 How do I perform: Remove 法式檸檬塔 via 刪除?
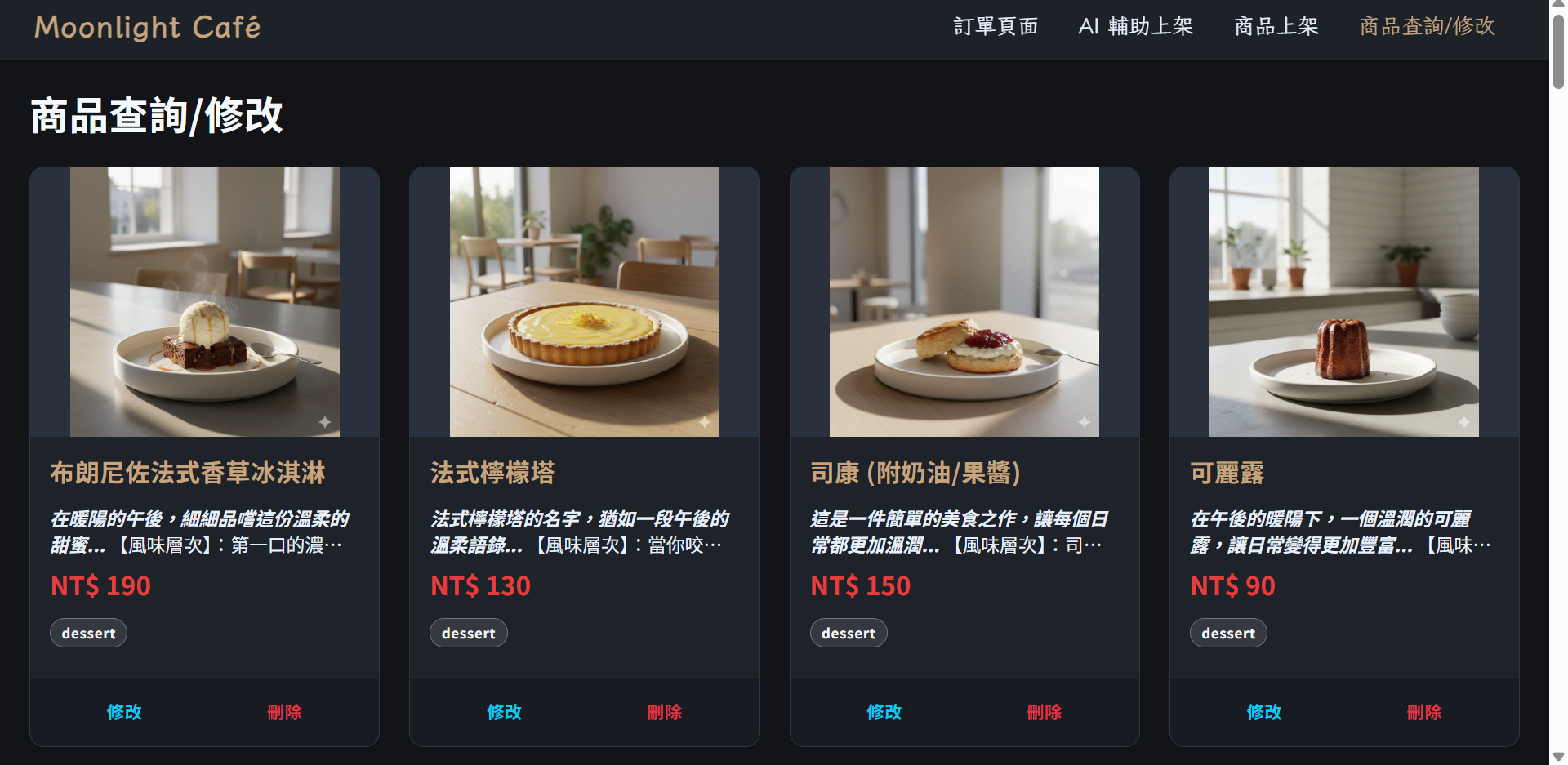click(664, 712)
